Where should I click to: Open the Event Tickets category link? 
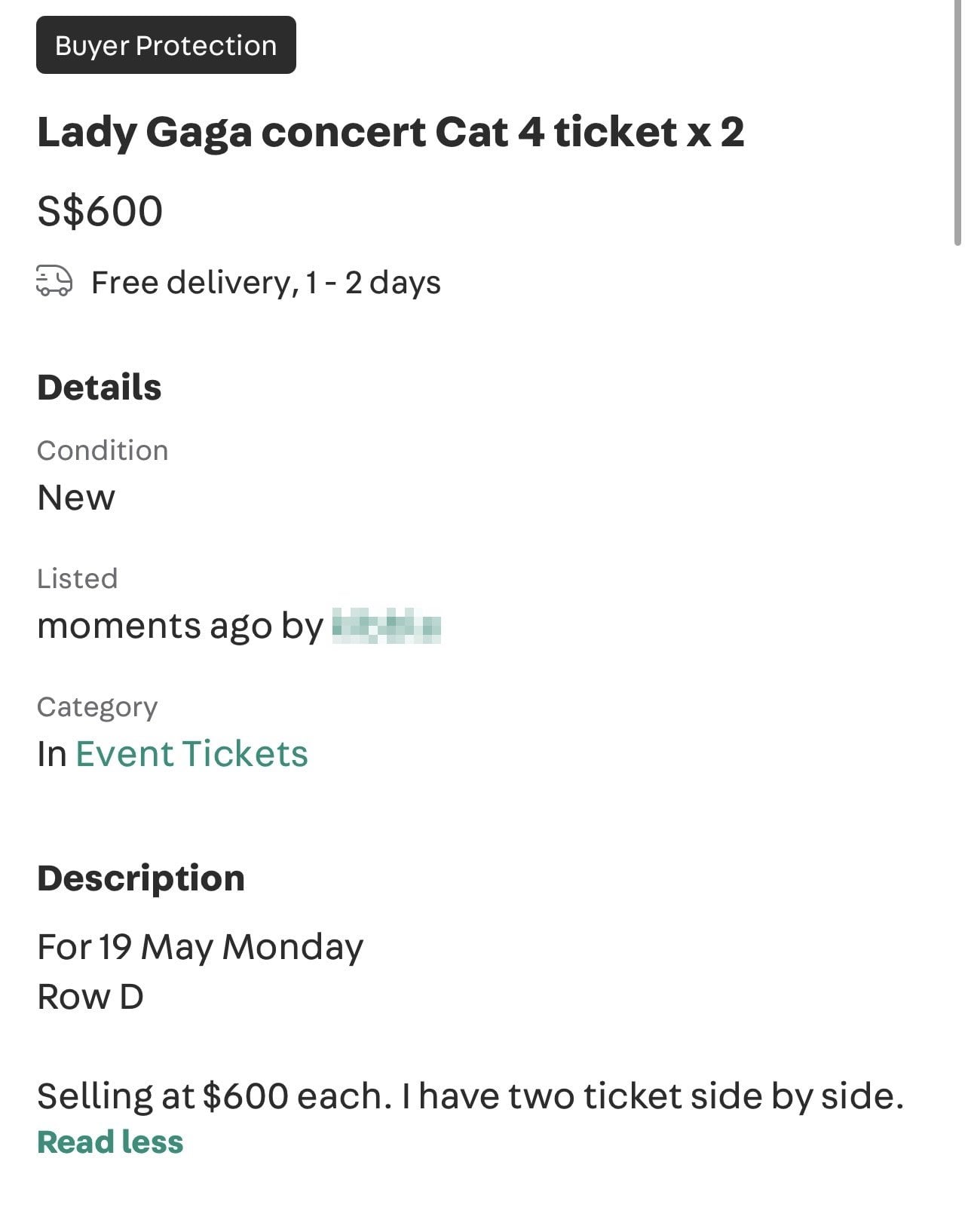[191, 752]
